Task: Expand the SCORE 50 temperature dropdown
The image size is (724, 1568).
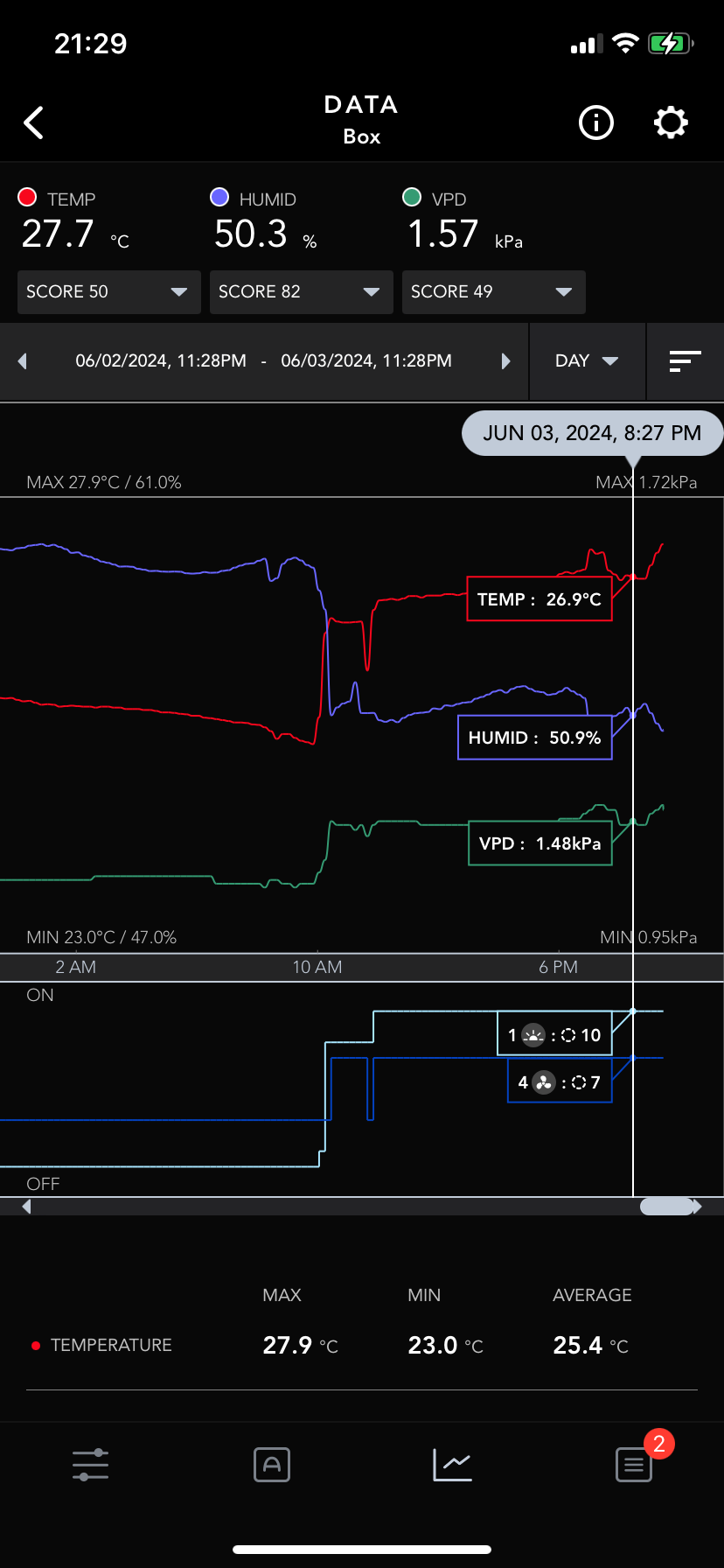Action: click(x=108, y=291)
